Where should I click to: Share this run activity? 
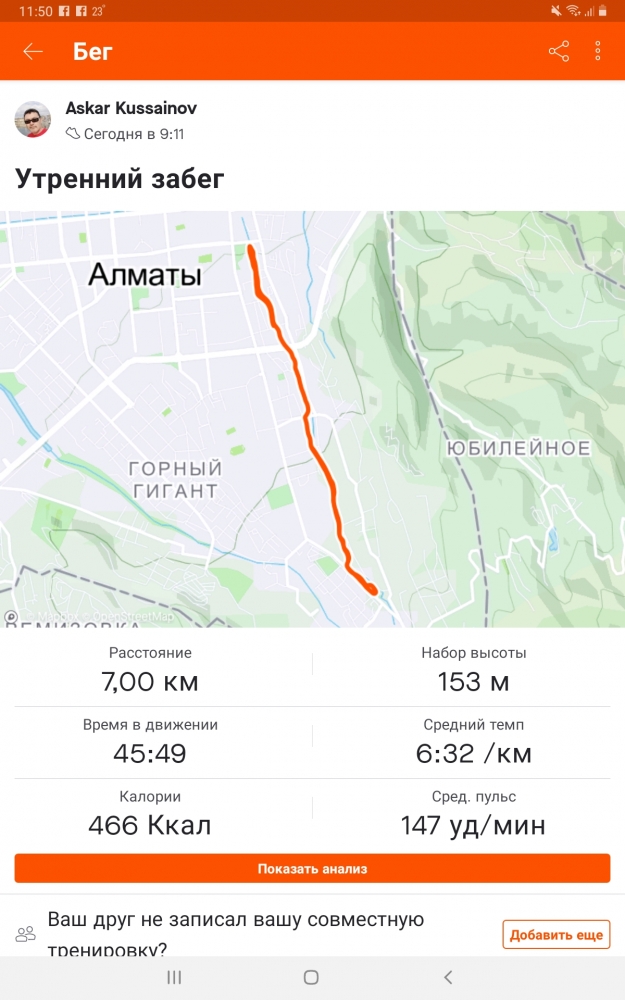(x=558, y=52)
